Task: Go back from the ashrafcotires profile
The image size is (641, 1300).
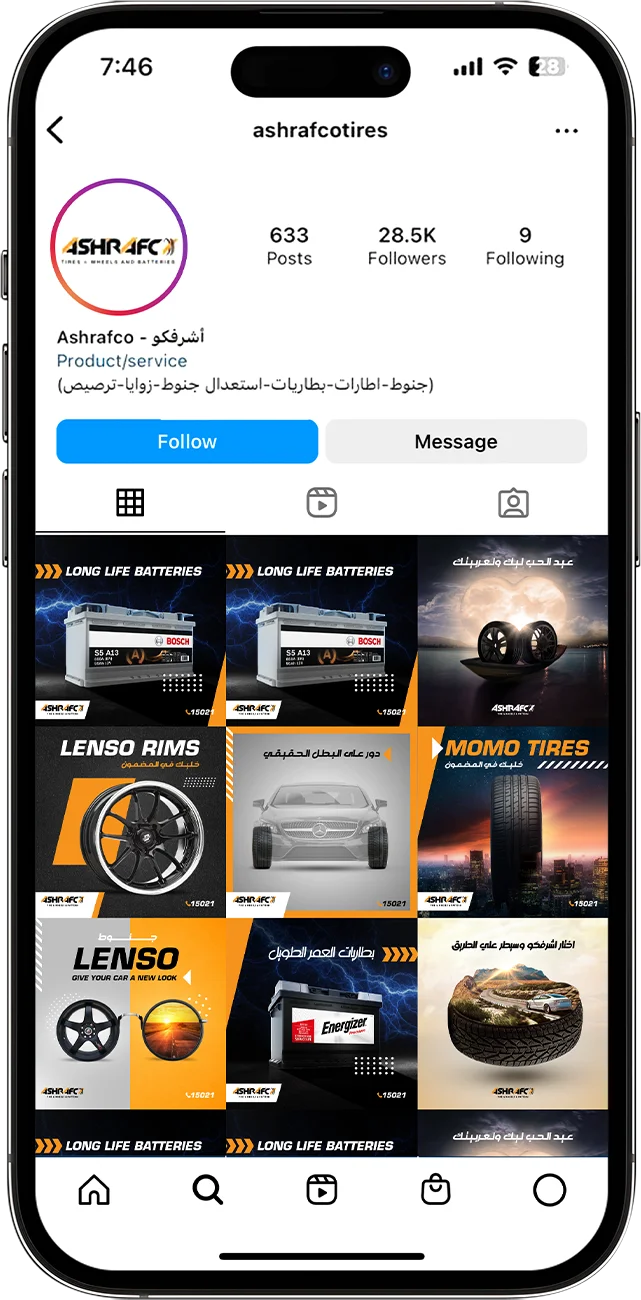Action: click(x=56, y=130)
